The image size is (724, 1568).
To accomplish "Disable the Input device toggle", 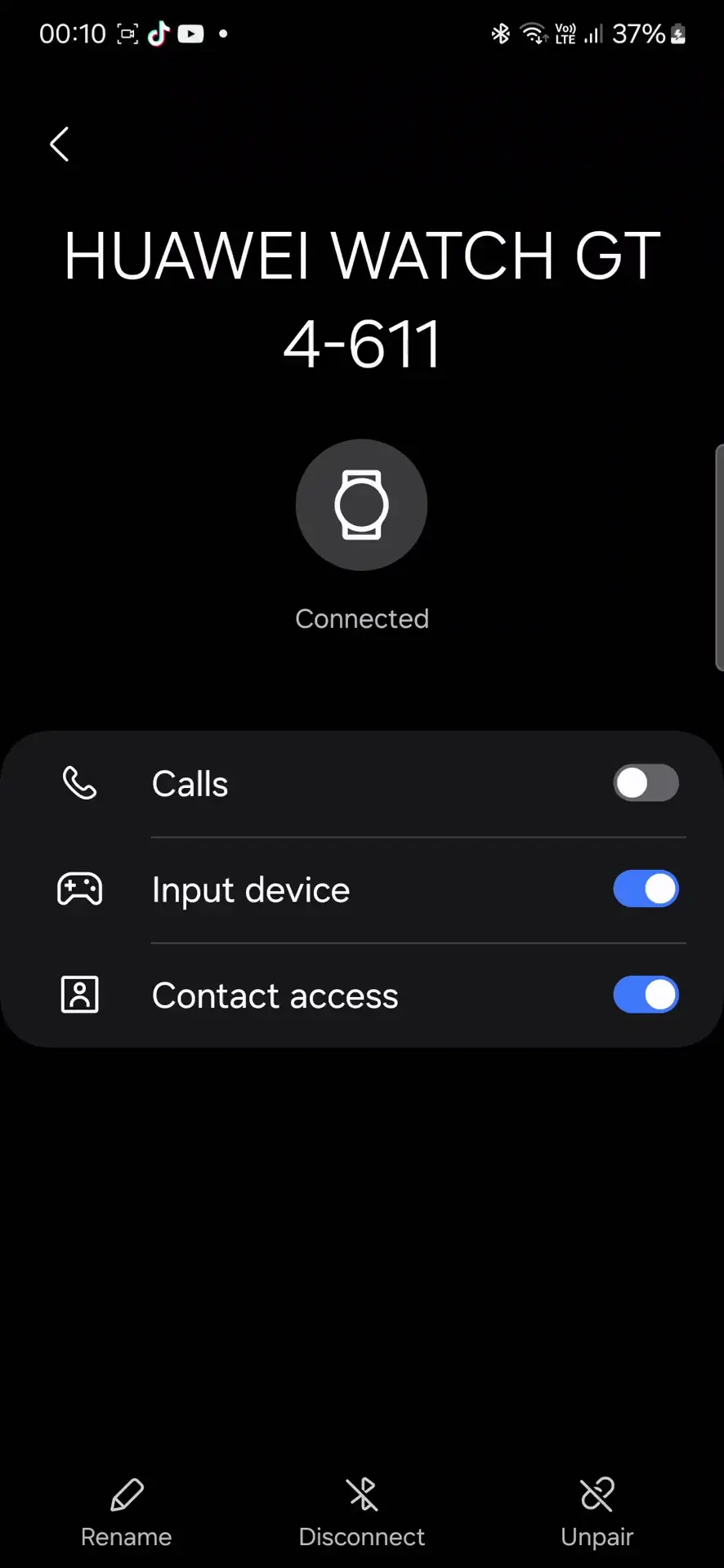I will 646,889.
